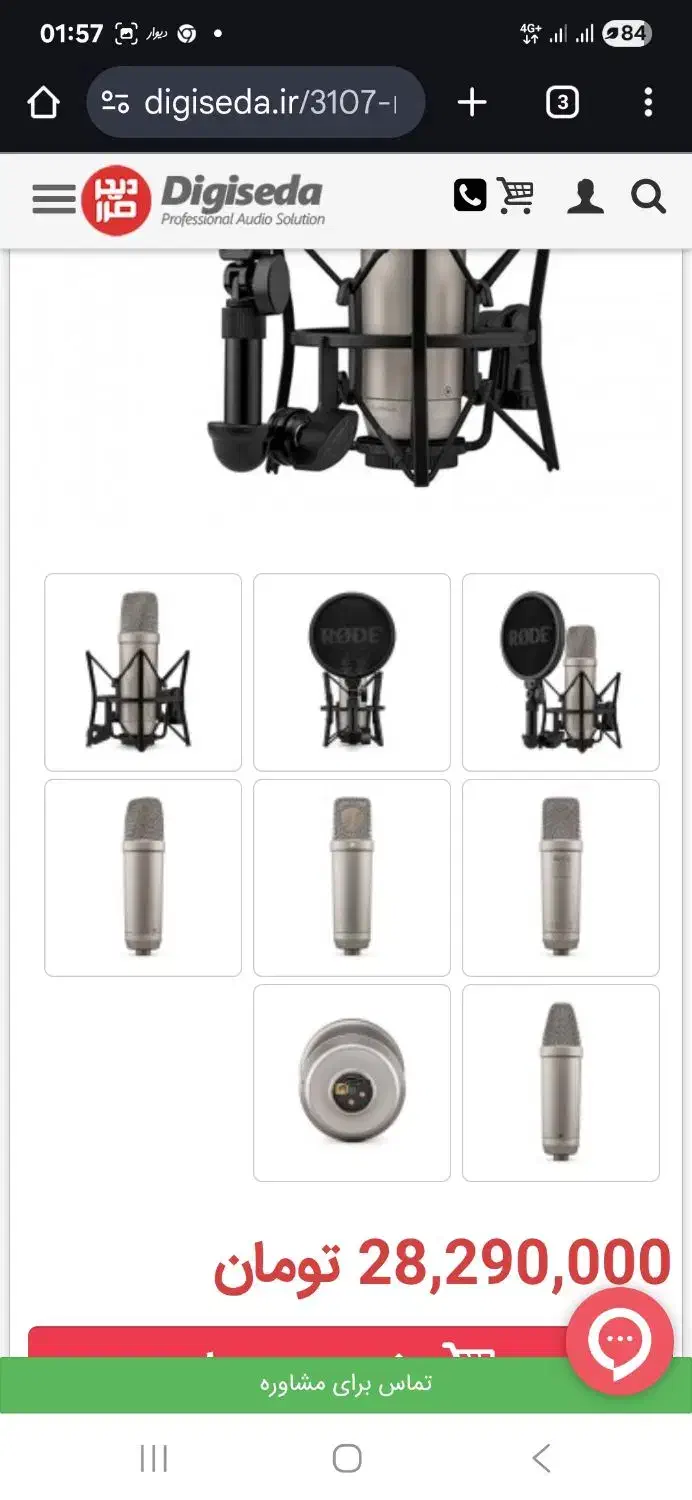Open the shopping cart
The width and height of the screenshot is (692, 1500).
click(x=516, y=196)
